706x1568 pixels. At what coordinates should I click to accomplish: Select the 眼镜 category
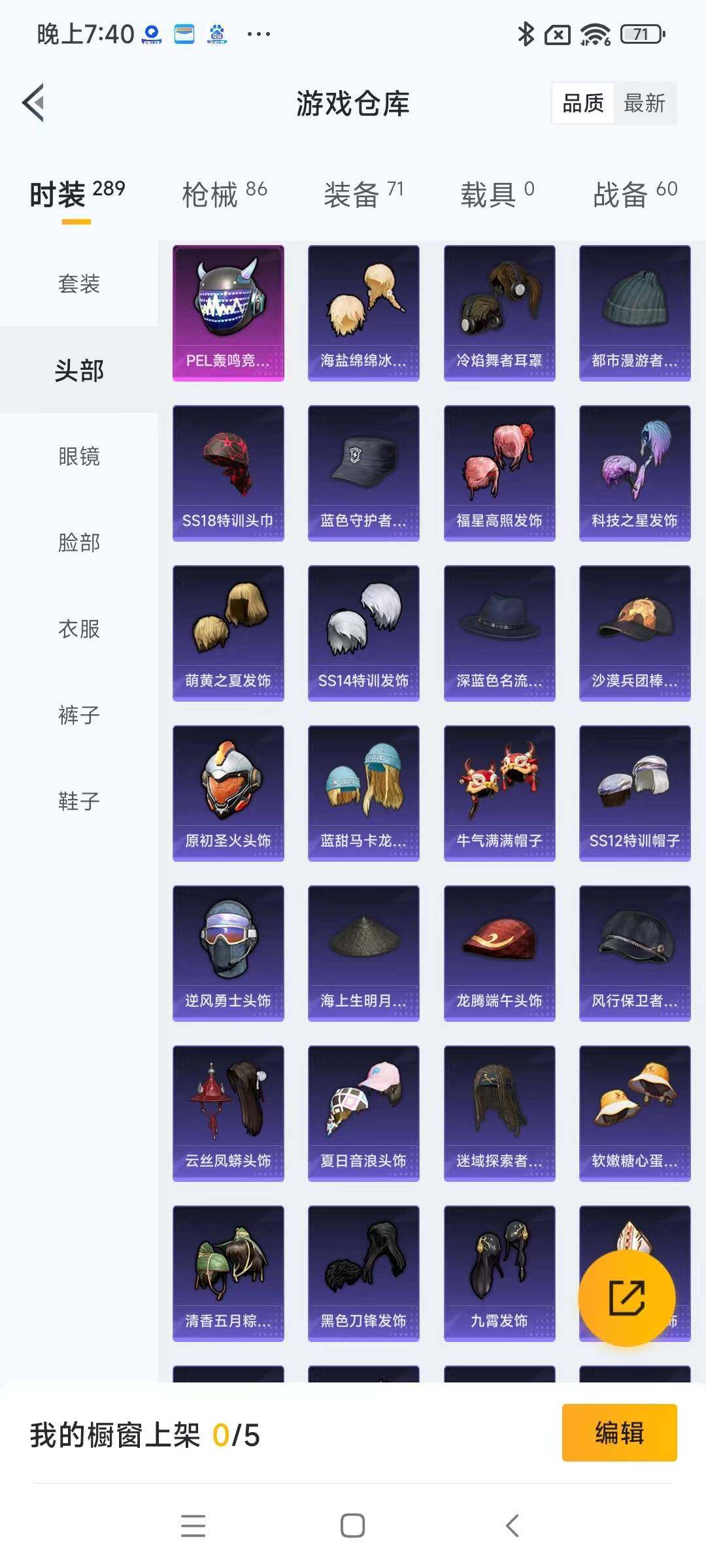click(79, 456)
